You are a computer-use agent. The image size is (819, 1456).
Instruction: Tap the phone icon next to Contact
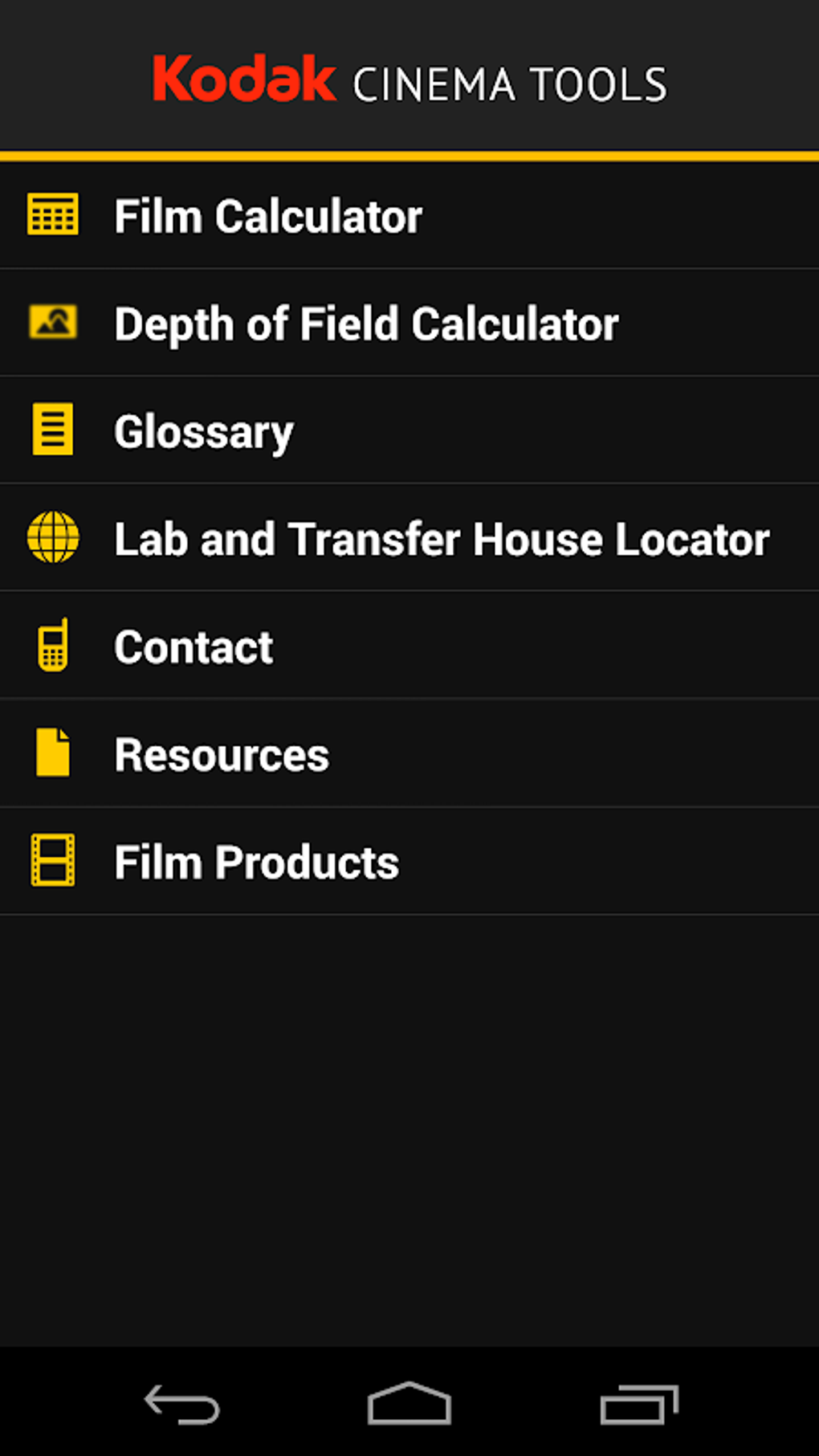tap(52, 646)
